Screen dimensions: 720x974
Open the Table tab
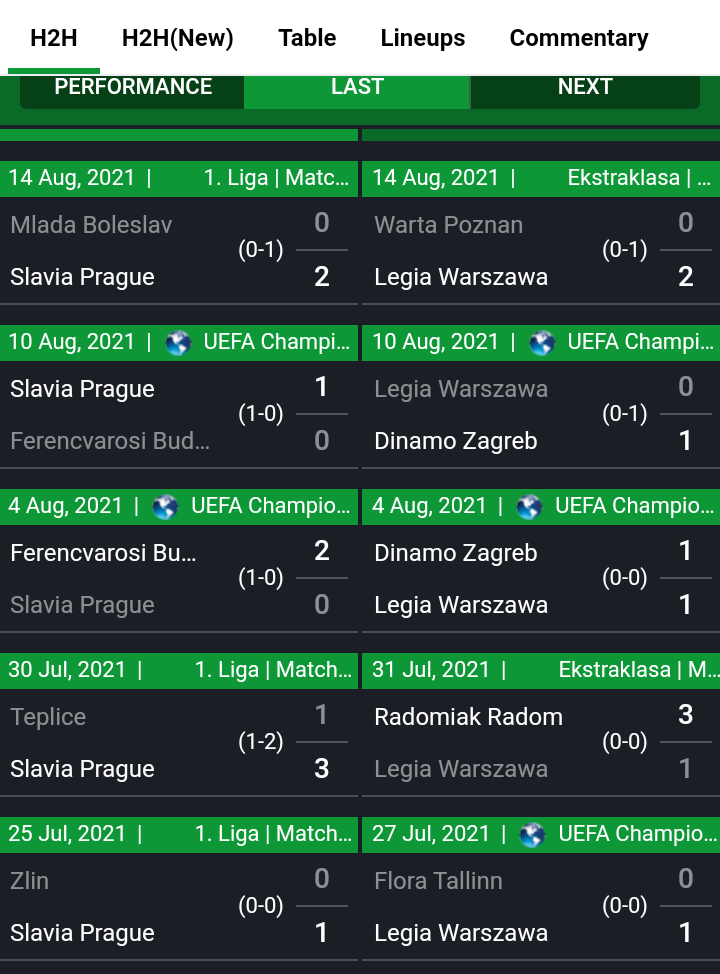(307, 38)
